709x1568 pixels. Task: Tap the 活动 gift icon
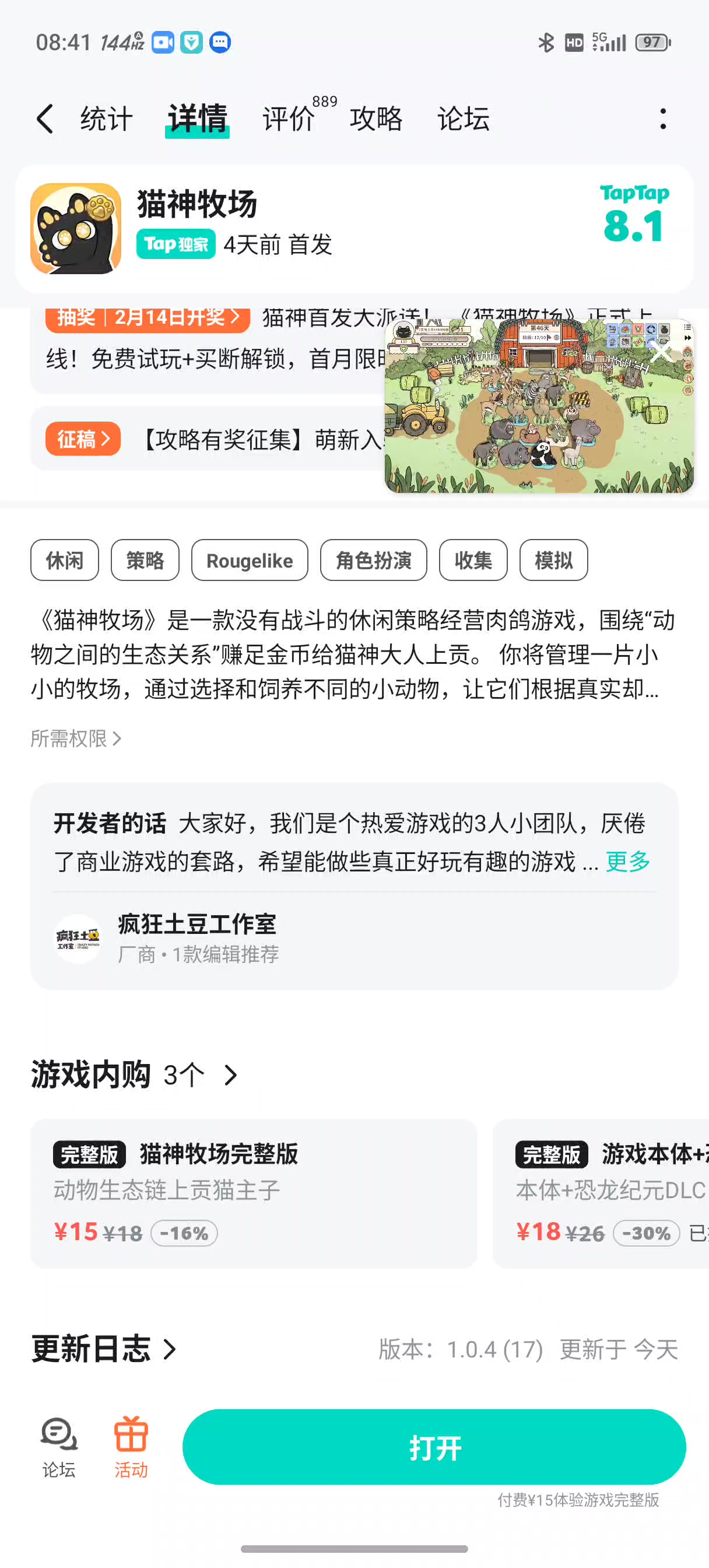pyautogui.click(x=131, y=1446)
